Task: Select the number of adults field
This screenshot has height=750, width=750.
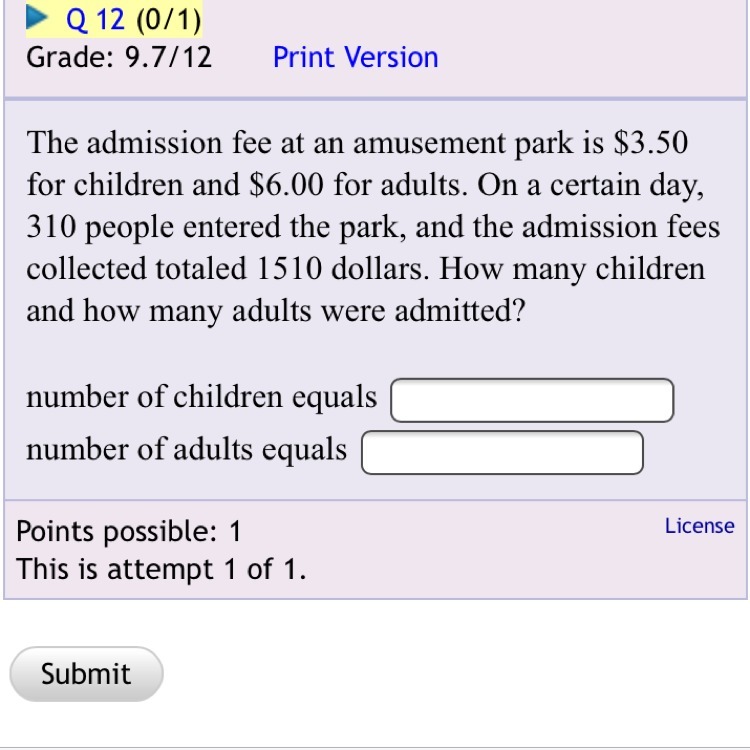Action: pos(502,452)
